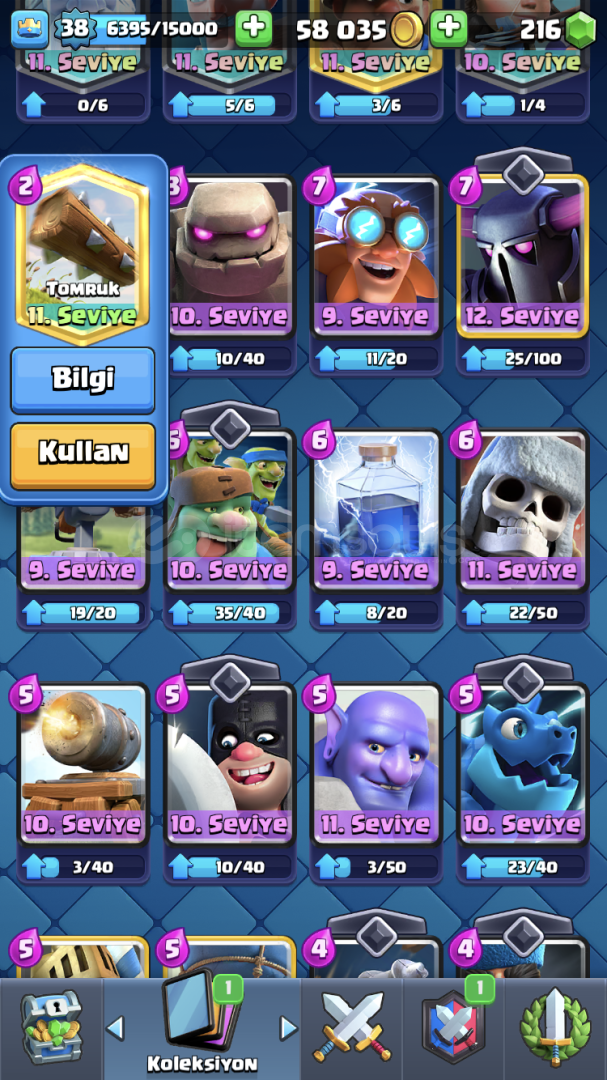This screenshot has width=607, height=1080.
Task: Select the purple Bowler card with 3/50
Action: tap(376, 763)
